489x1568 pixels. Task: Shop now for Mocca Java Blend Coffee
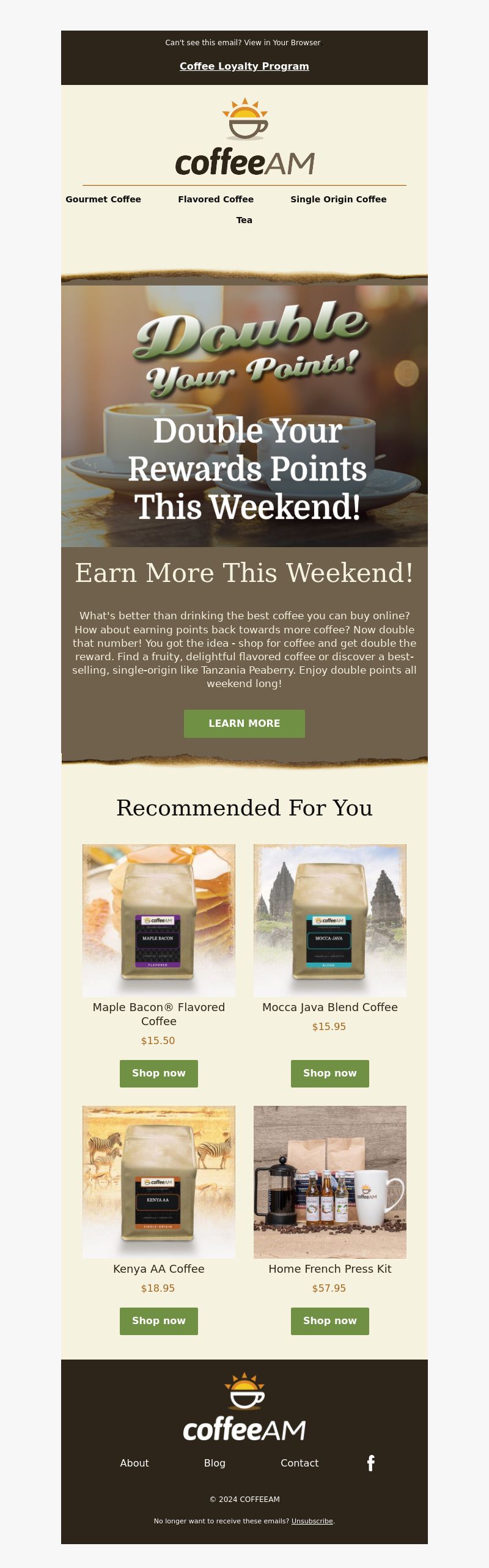(x=330, y=1073)
